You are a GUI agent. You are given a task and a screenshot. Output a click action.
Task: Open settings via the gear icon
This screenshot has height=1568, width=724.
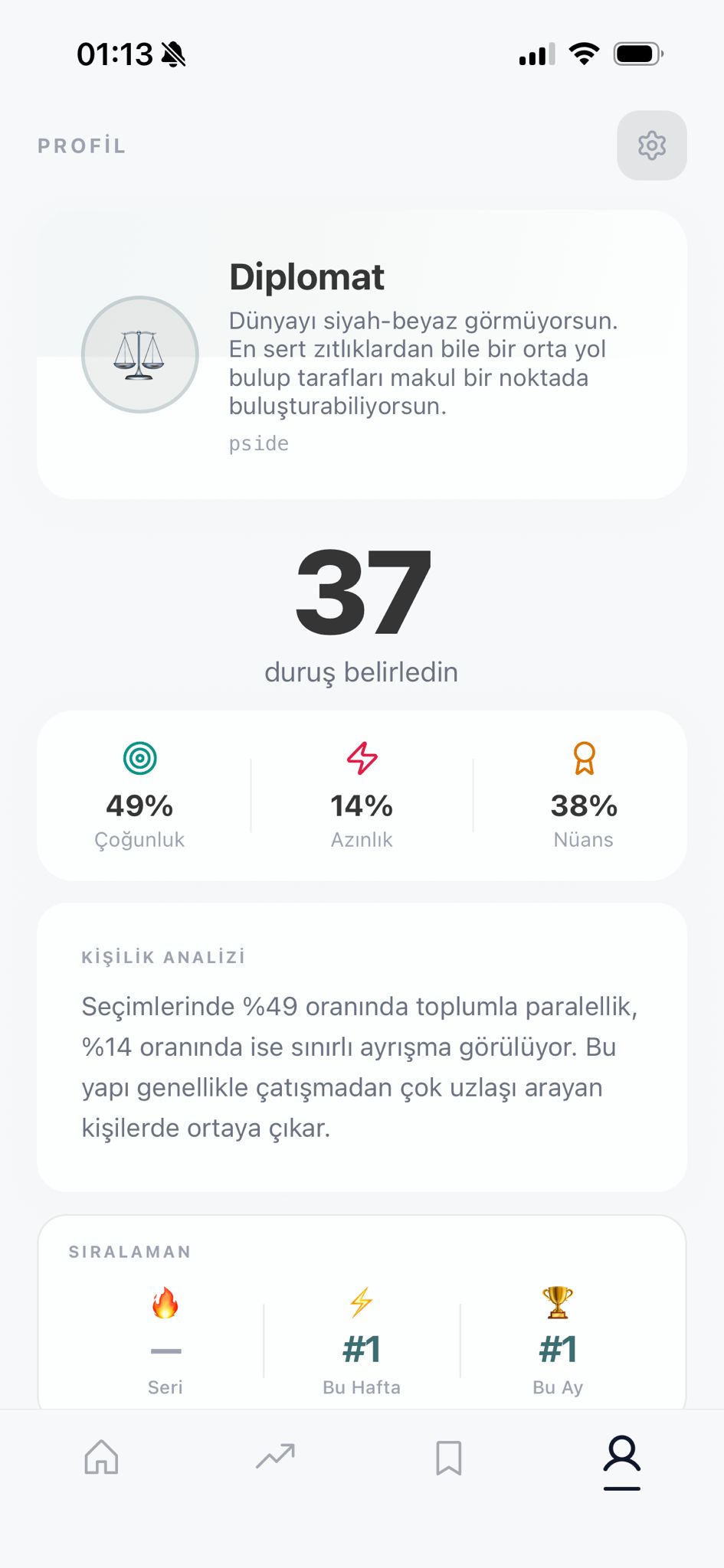651,145
